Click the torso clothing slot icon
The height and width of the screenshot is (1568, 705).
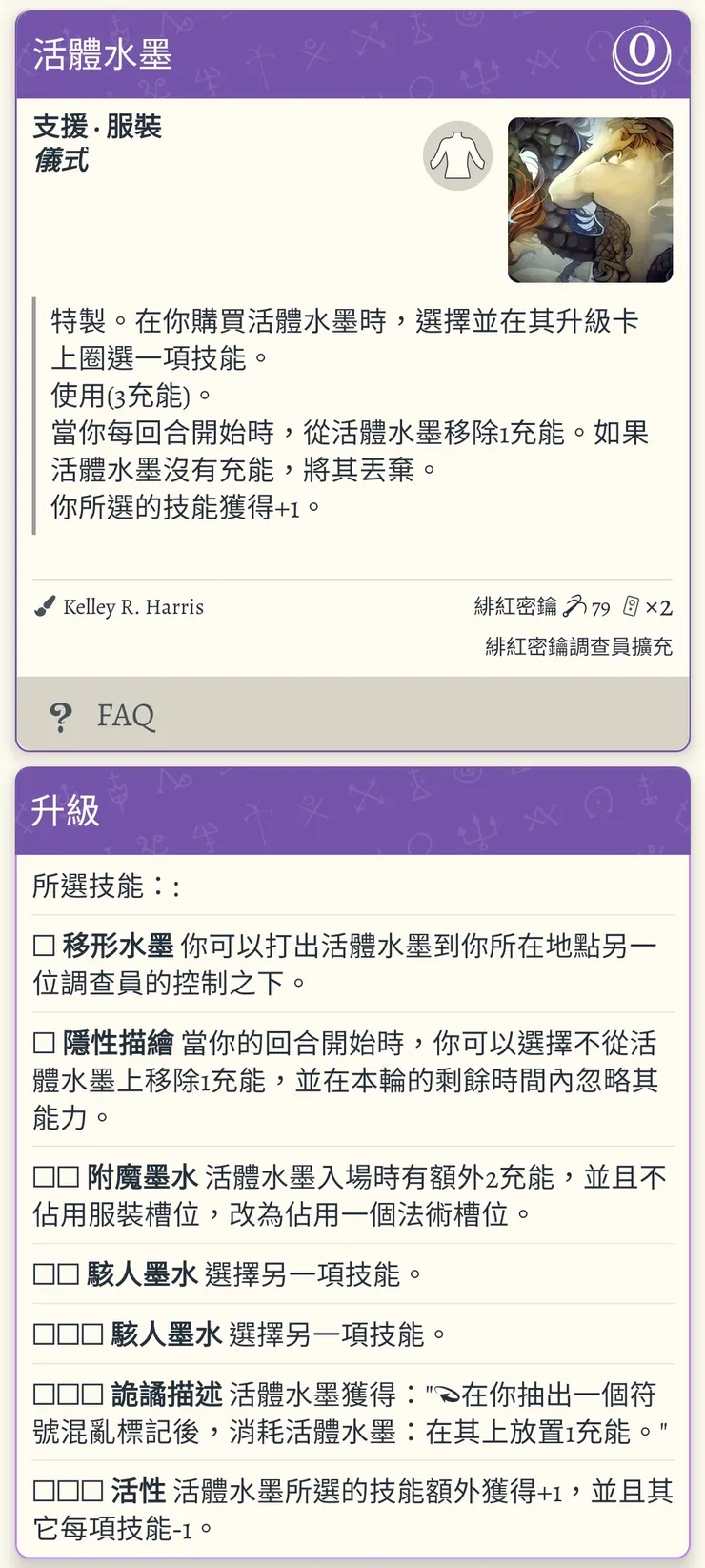457,156
